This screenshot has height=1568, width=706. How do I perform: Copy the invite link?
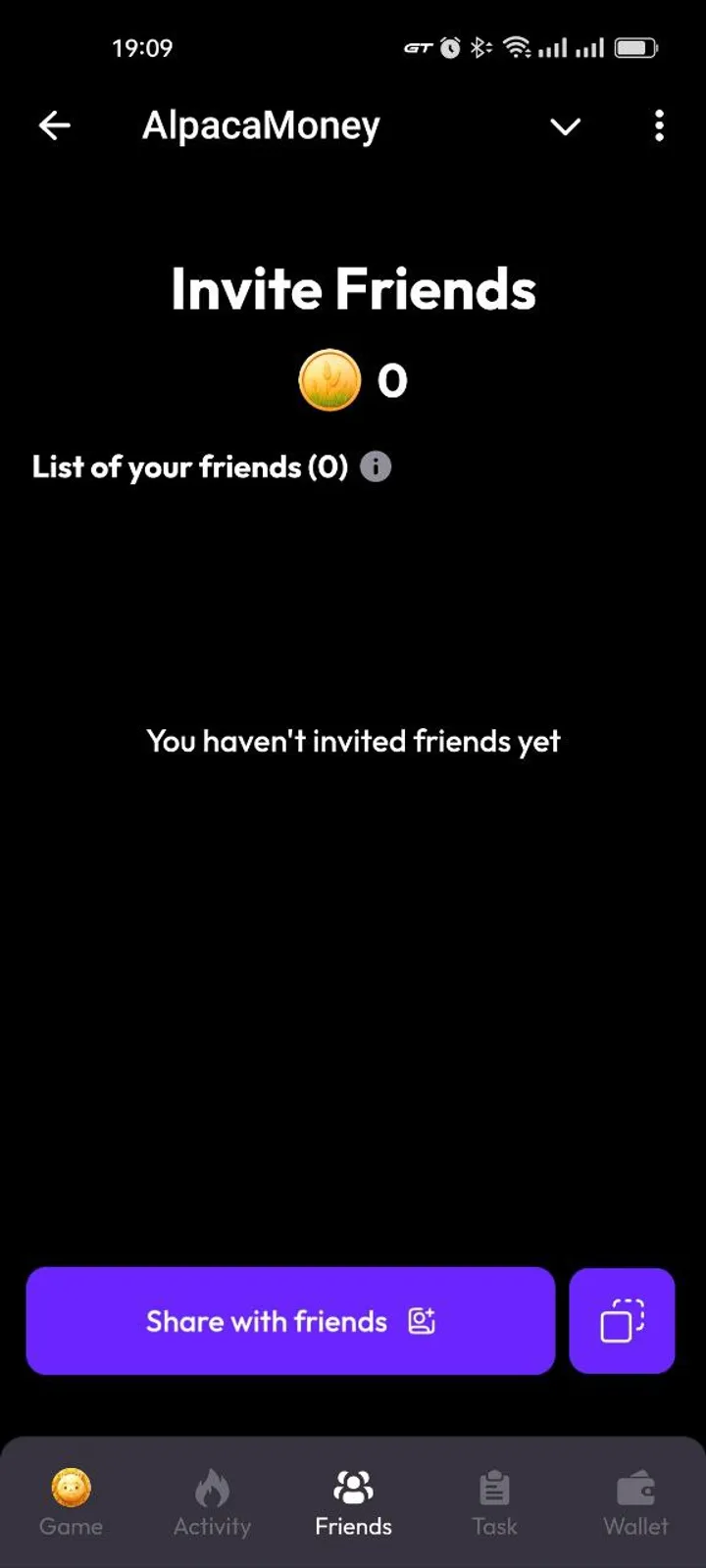click(622, 1321)
